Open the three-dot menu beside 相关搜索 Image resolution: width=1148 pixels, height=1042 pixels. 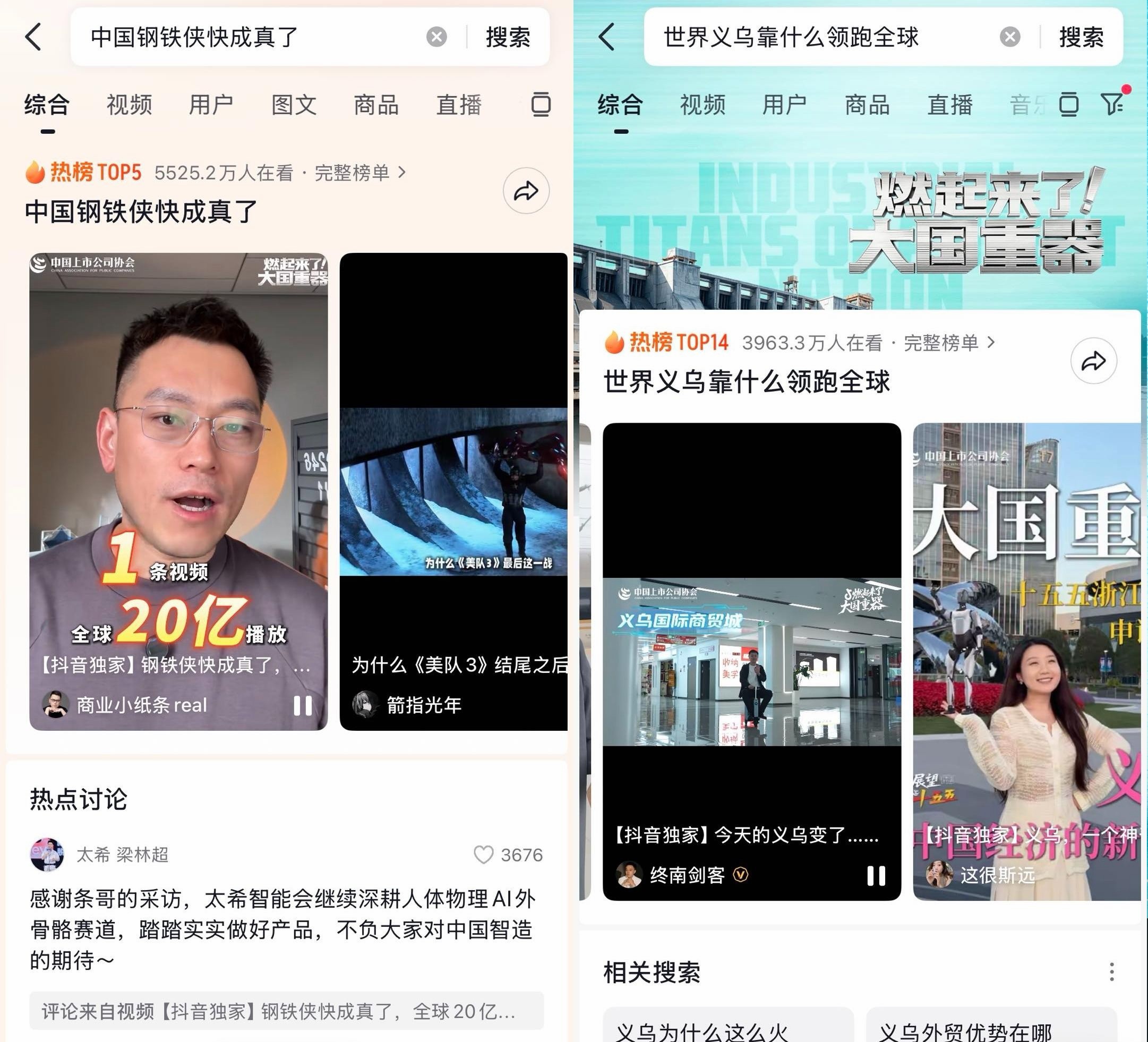tap(1111, 972)
